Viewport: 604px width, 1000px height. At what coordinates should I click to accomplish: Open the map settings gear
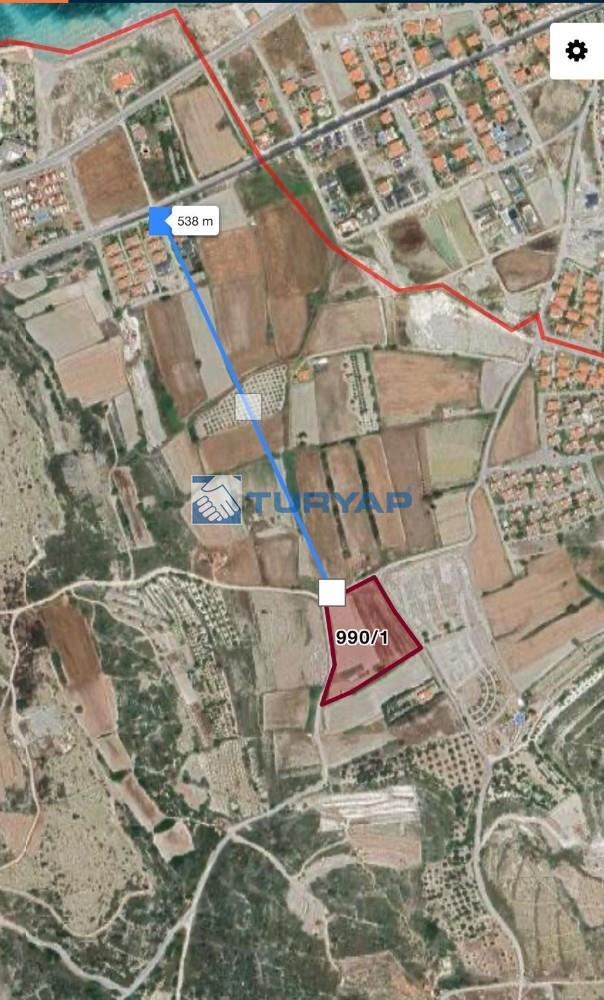[577, 51]
